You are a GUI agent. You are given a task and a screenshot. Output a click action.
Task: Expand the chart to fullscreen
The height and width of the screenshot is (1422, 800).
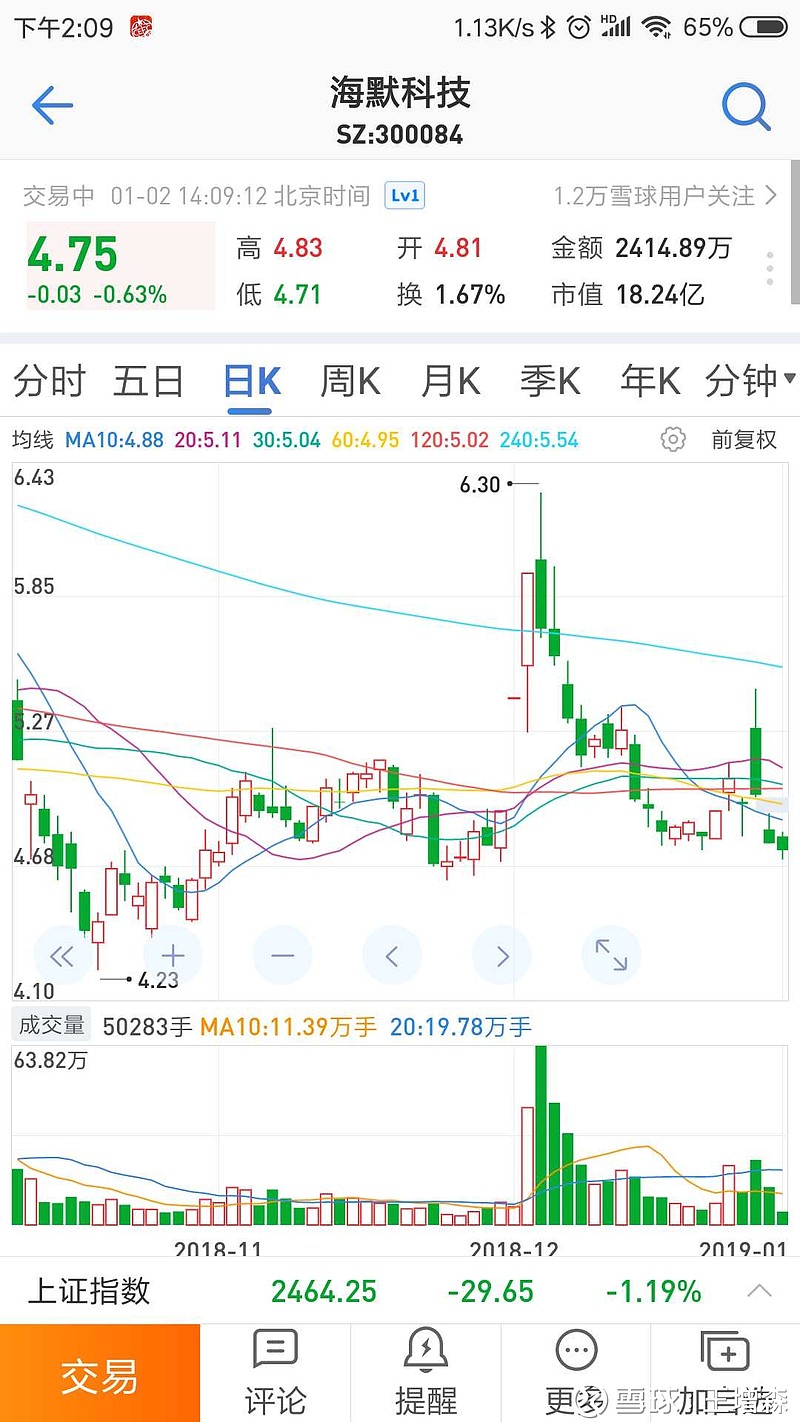[x=611, y=954]
